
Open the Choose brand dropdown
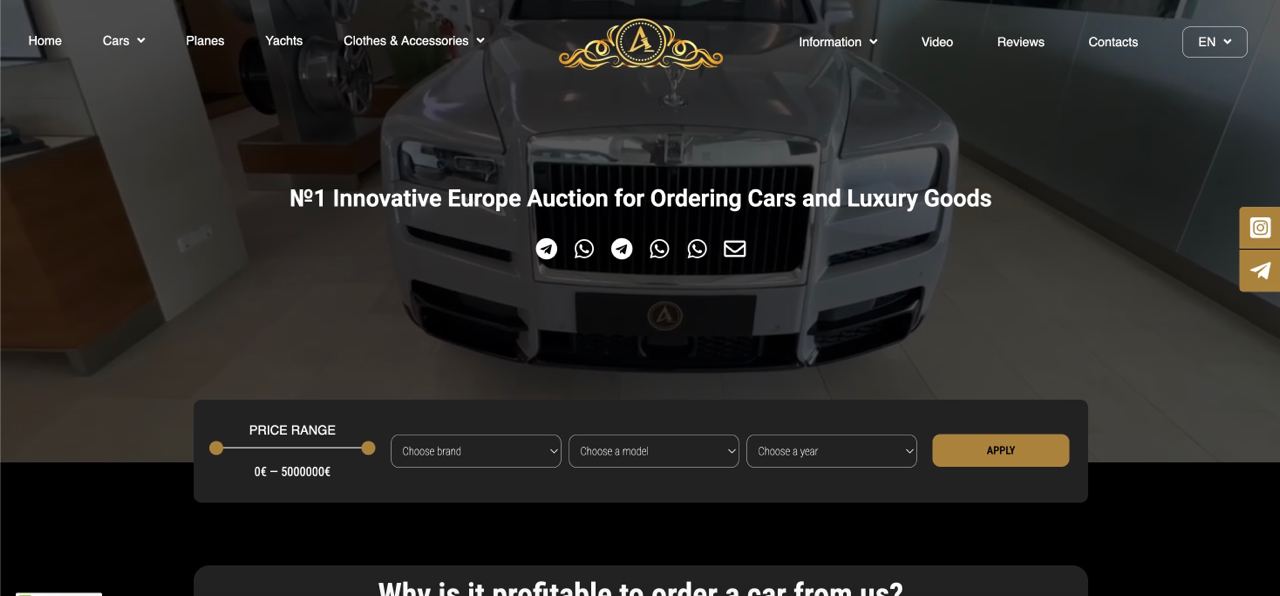point(476,451)
